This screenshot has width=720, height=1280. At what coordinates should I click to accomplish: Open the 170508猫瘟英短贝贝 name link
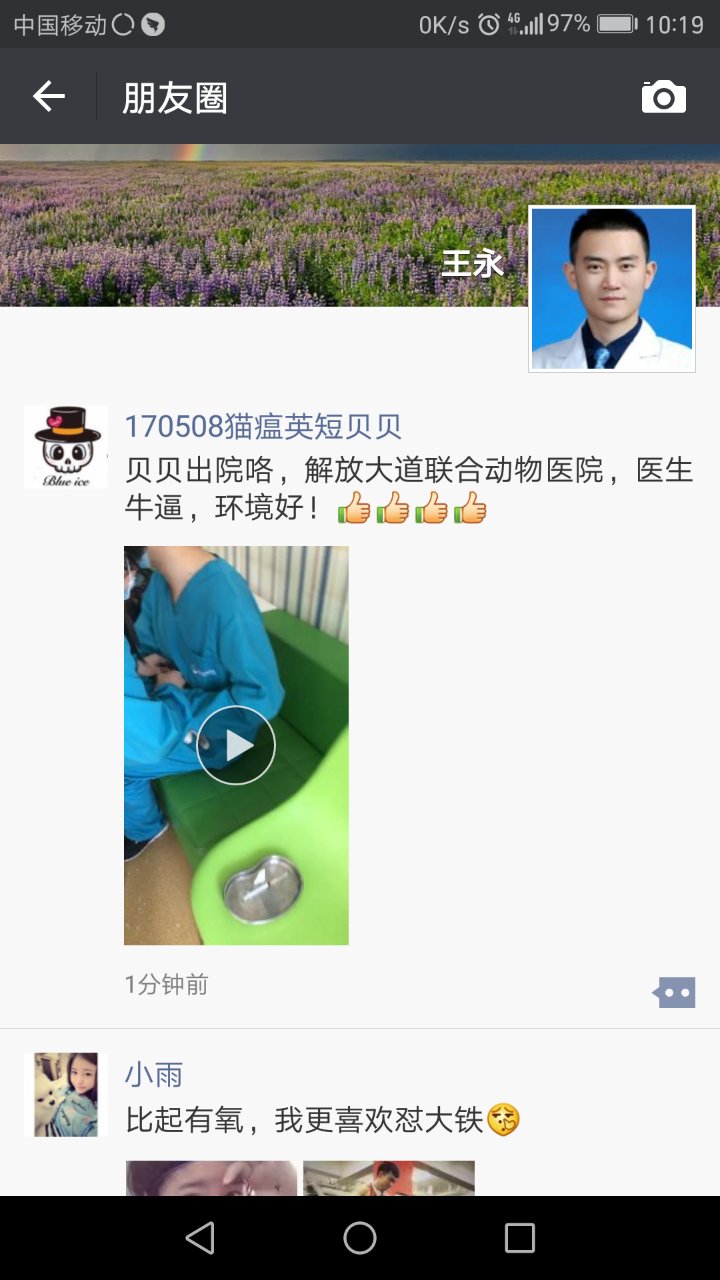(263, 426)
